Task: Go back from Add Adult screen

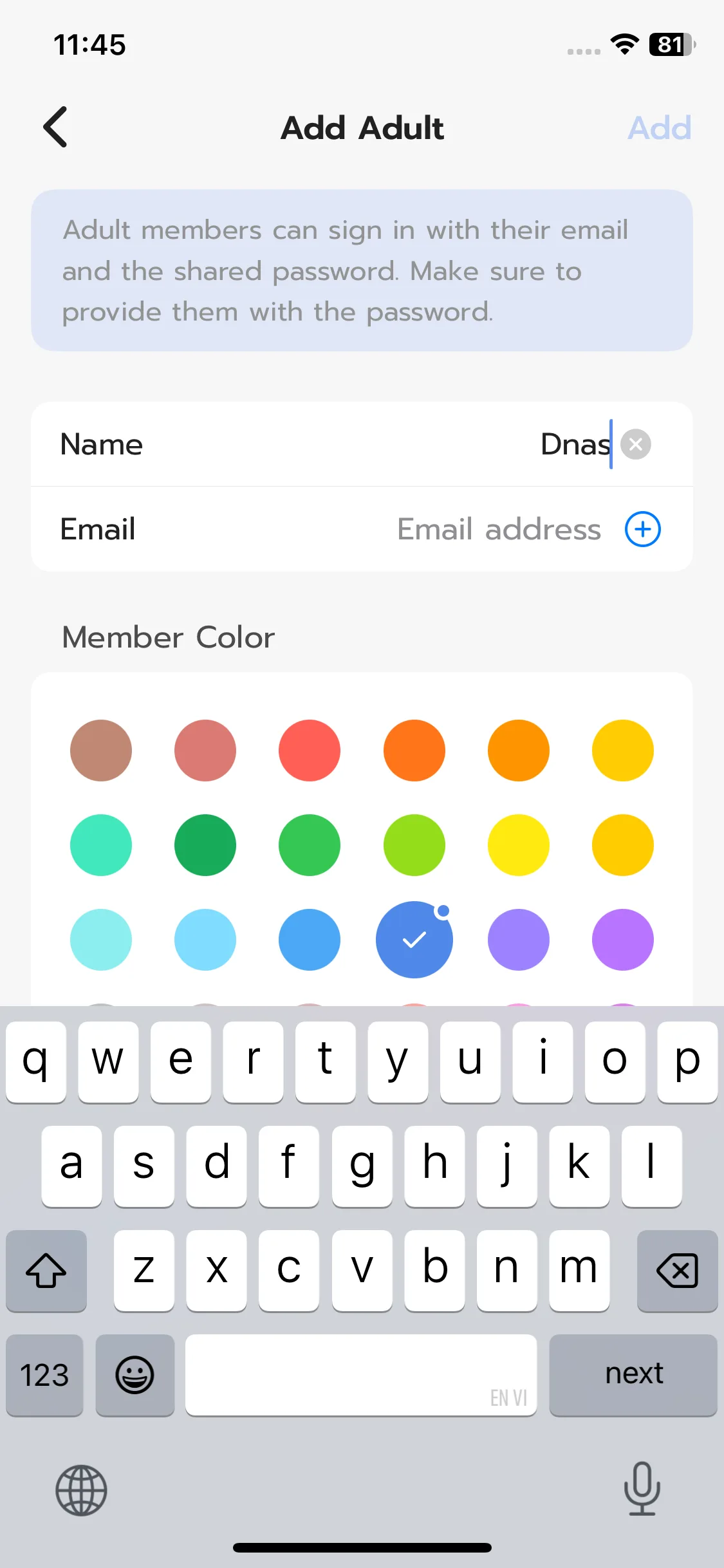Action: pos(55,127)
